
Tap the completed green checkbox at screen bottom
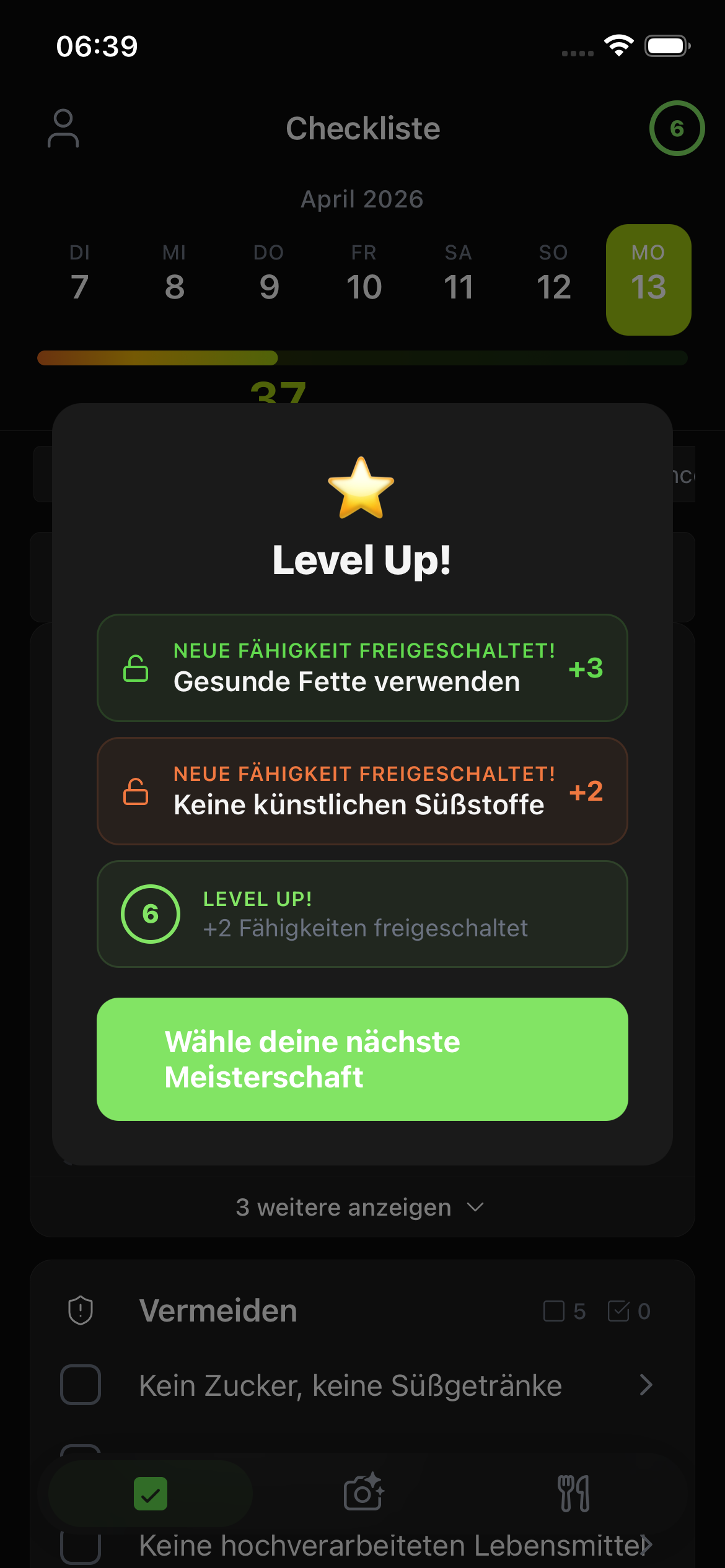[151, 1494]
